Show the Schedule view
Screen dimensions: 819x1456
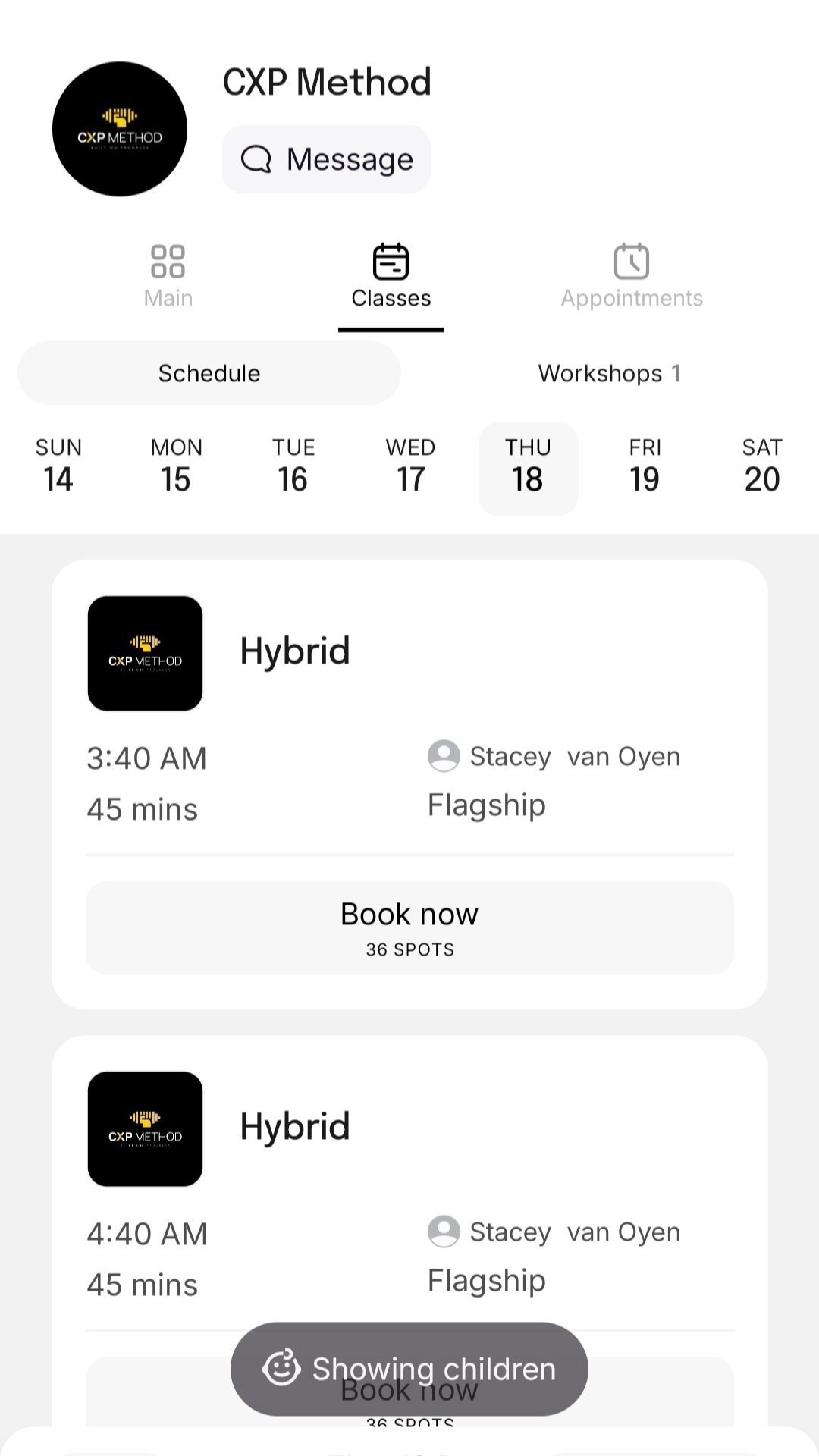point(209,373)
